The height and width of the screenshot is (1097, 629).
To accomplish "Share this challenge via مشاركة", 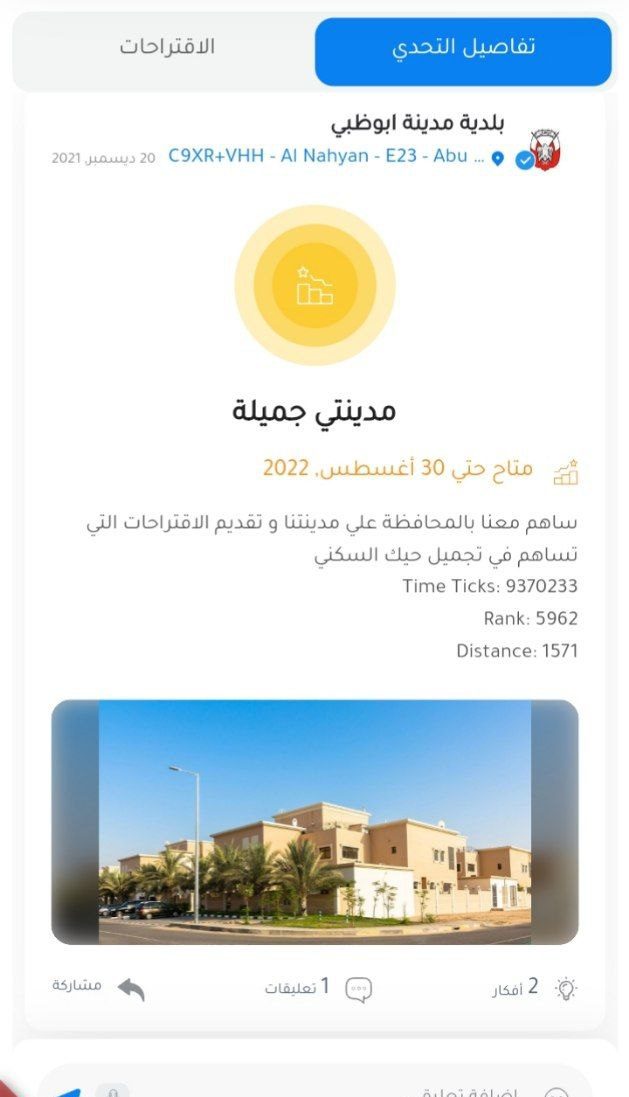I will coord(100,987).
